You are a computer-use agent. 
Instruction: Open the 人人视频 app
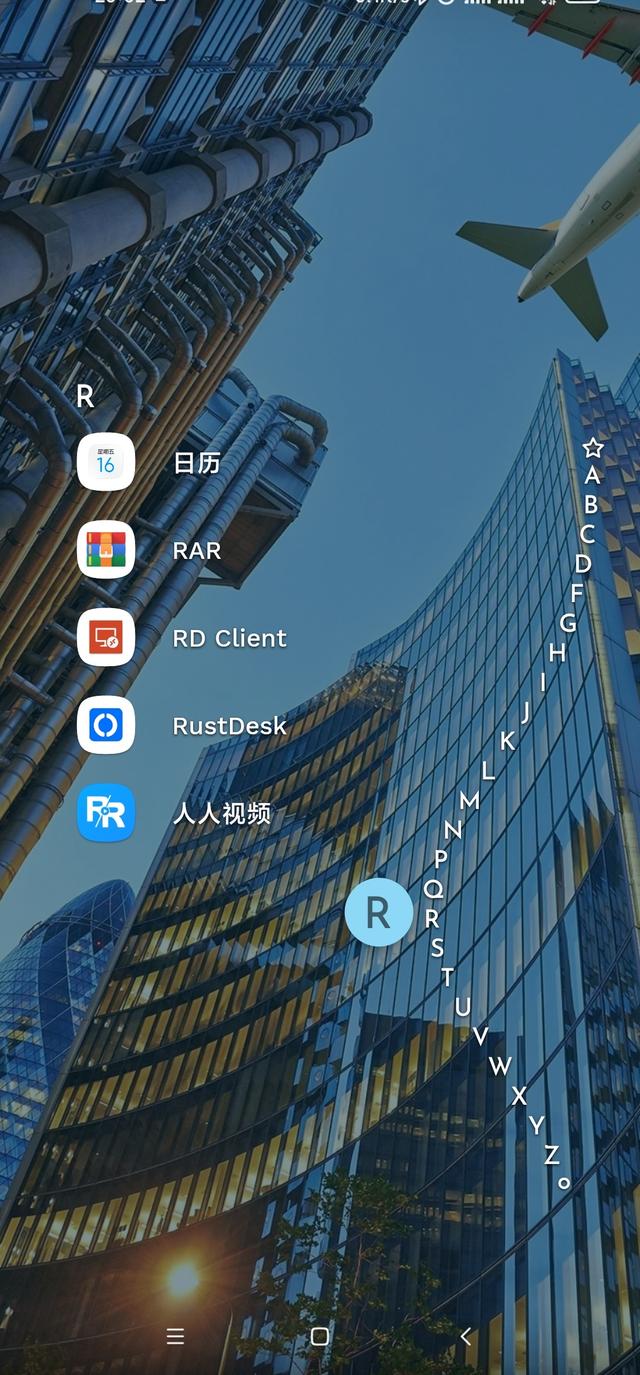tap(106, 813)
